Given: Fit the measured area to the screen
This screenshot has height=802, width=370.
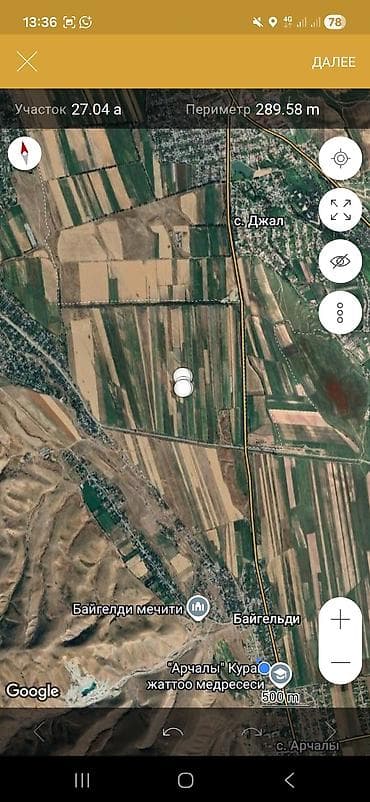Looking at the screenshot, I should pos(340,210).
